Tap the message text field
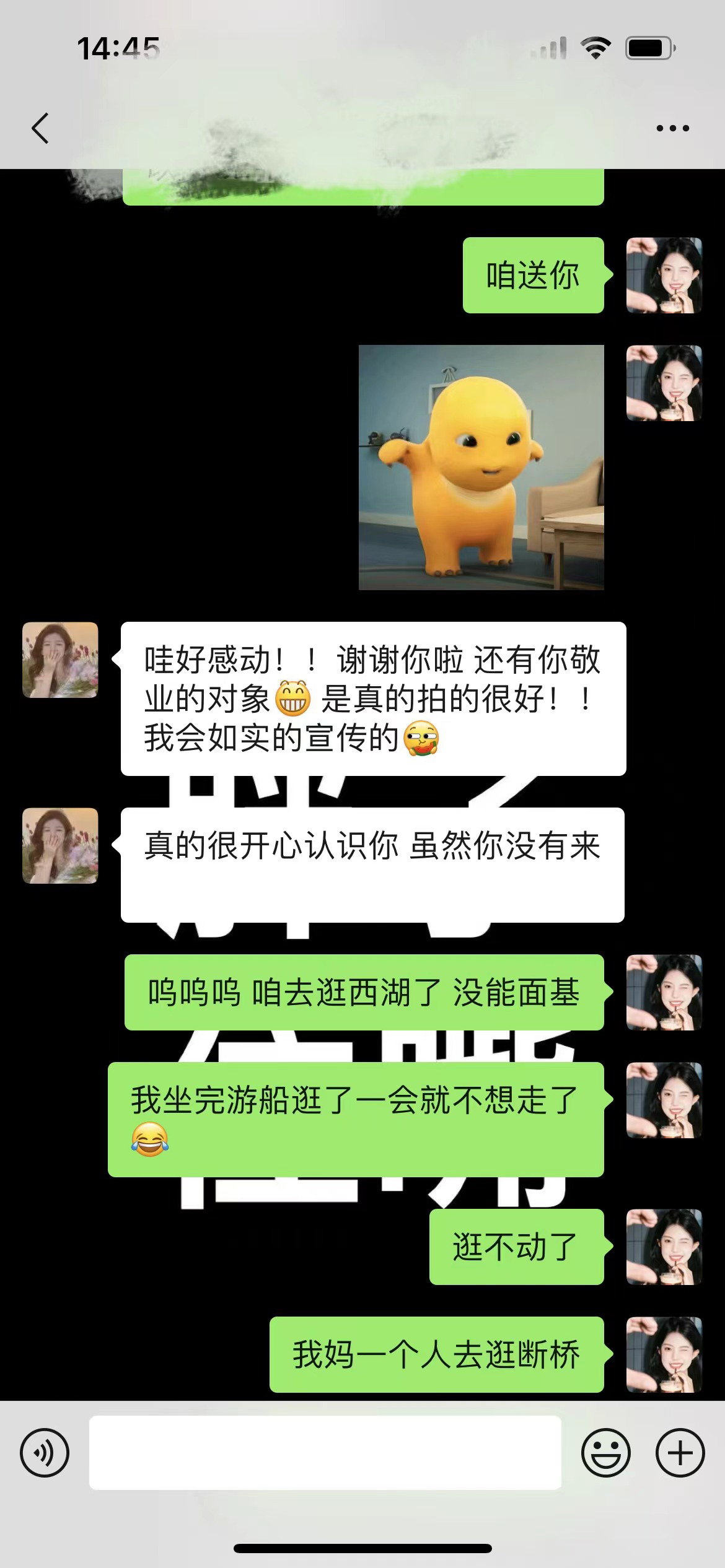This screenshot has width=725, height=1568. (325, 1452)
